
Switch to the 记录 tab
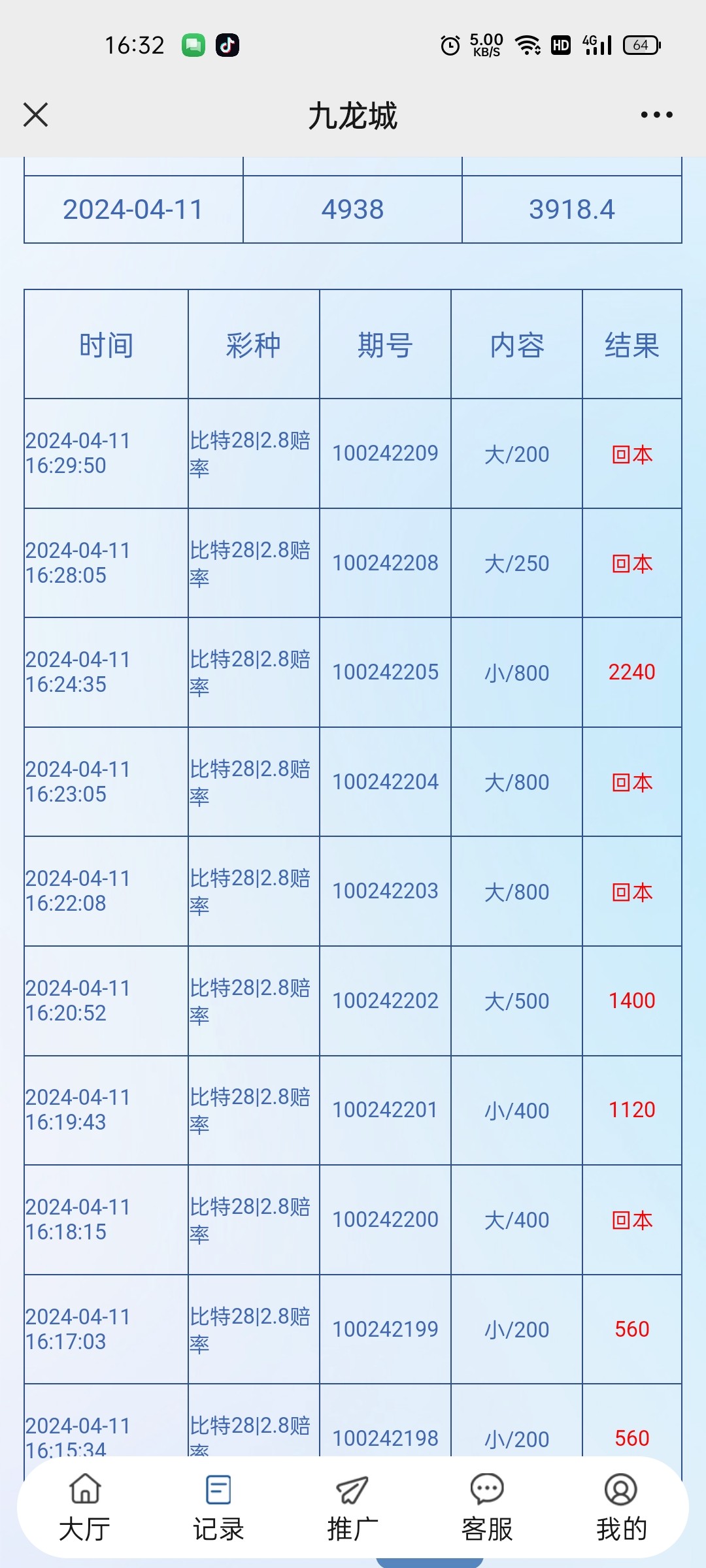point(218,1508)
